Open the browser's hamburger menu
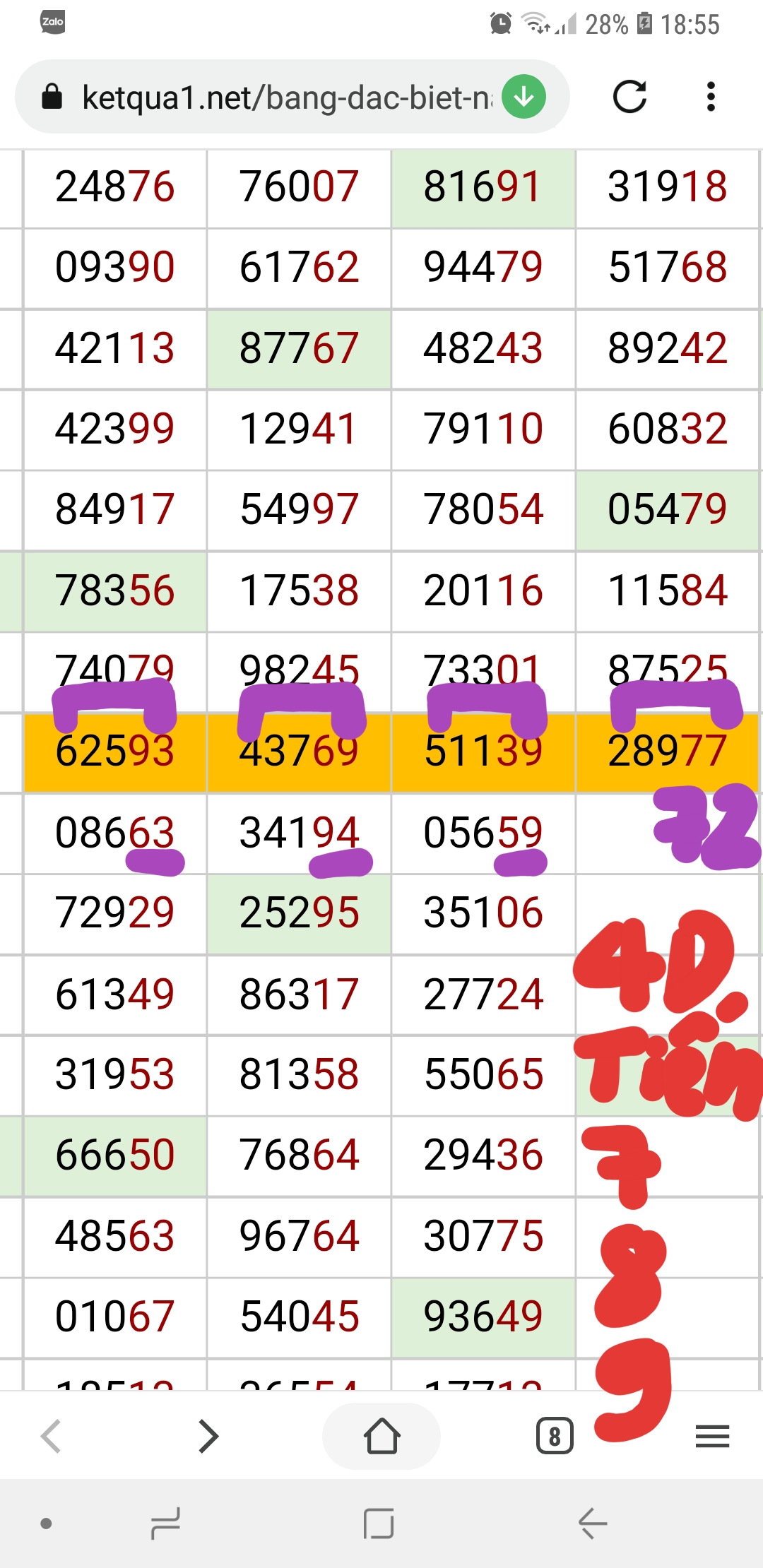Viewport: 763px width, 1568px height. tap(712, 1436)
